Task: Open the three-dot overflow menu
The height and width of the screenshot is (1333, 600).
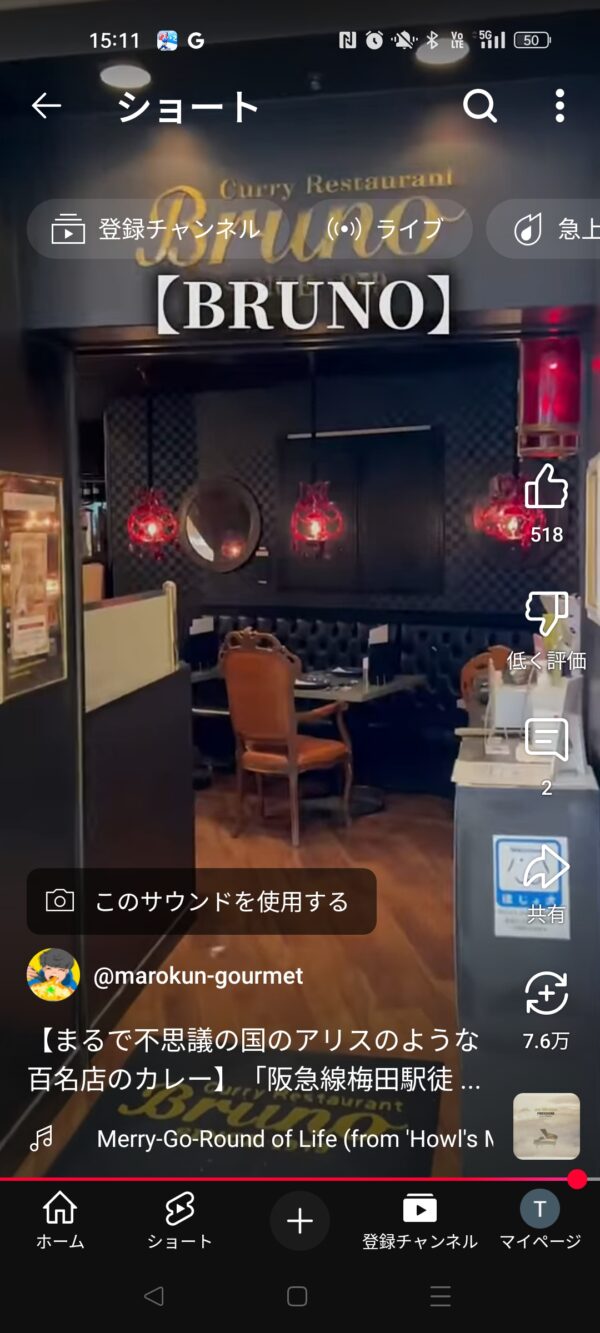Action: [x=559, y=106]
